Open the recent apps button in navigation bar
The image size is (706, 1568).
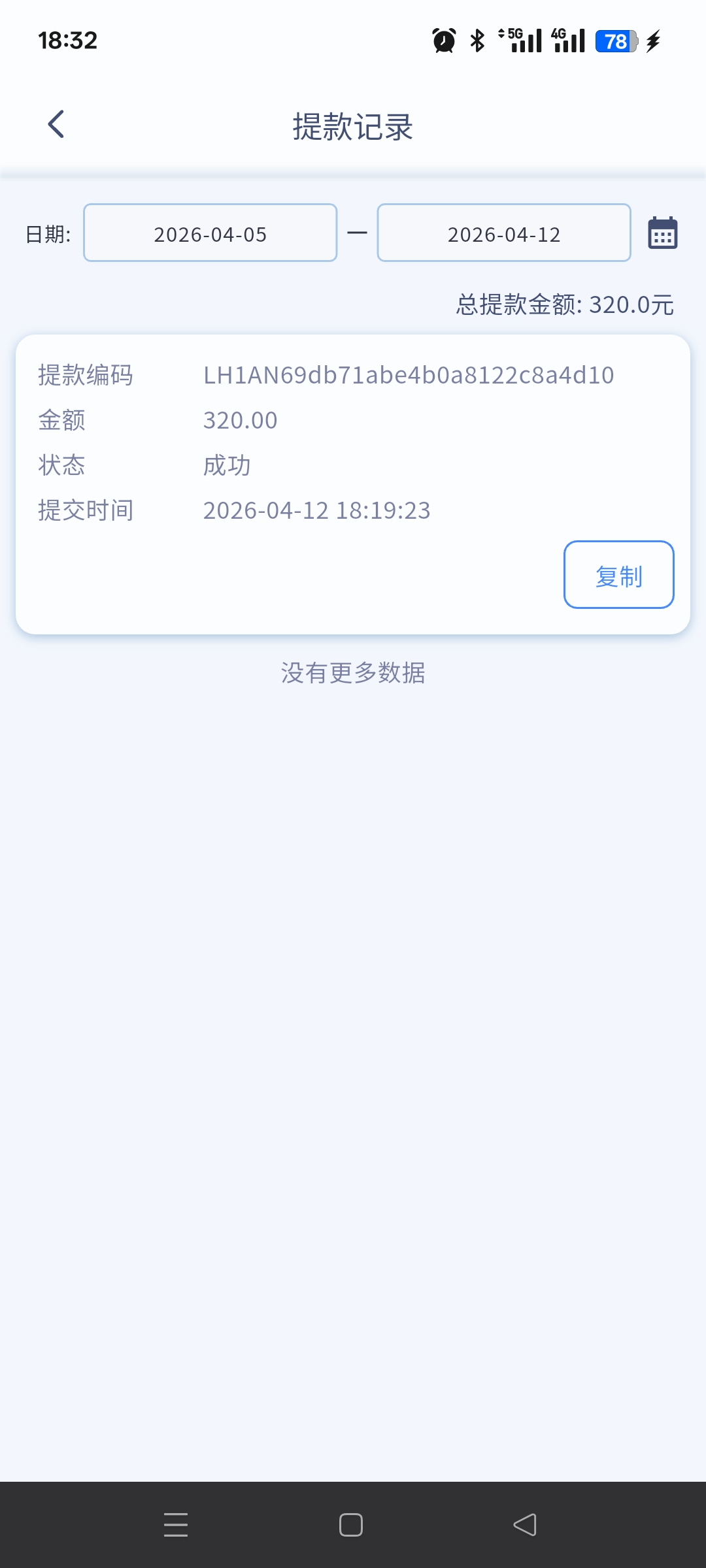[x=176, y=1525]
